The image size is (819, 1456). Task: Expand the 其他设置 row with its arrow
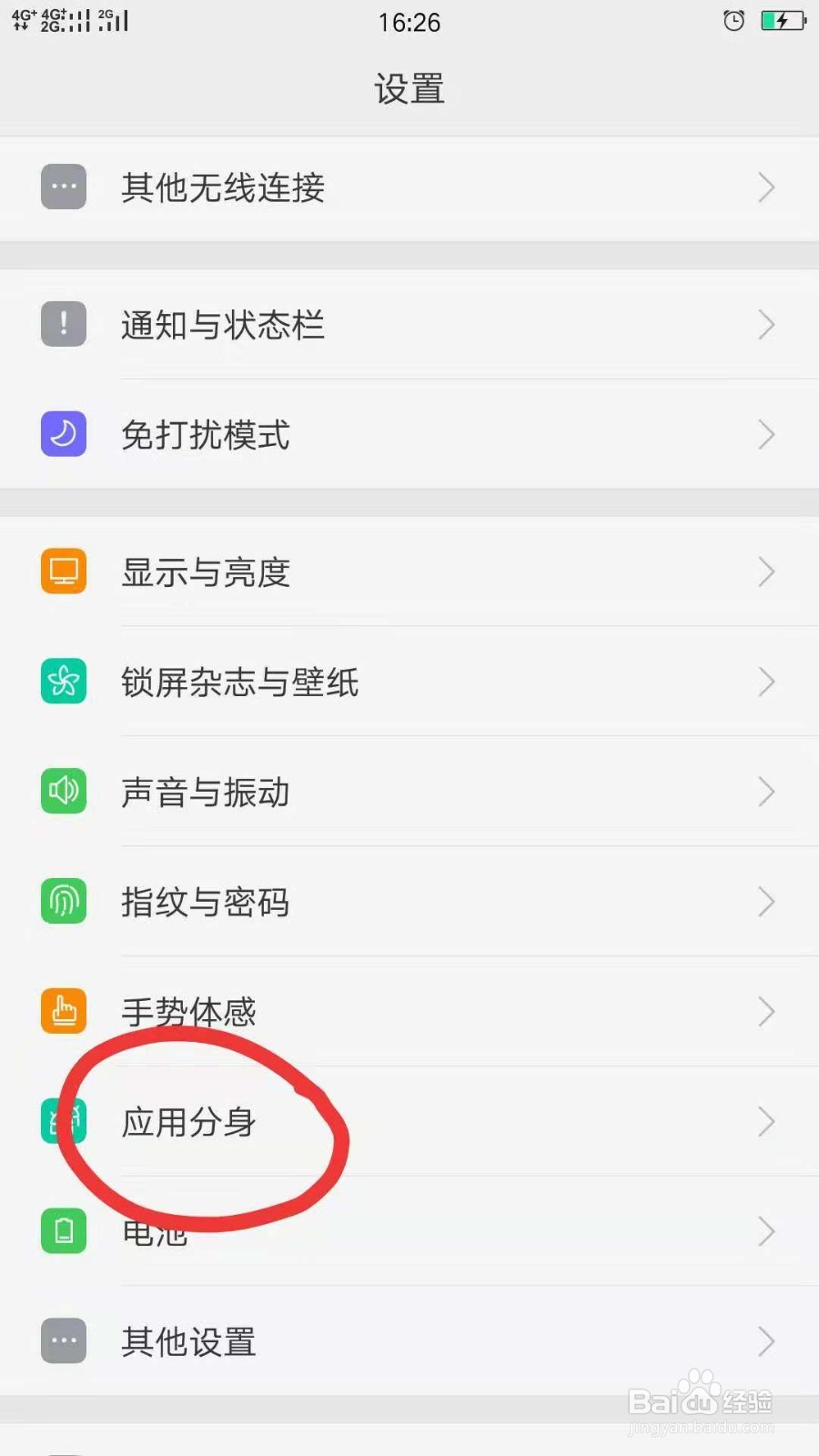[x=767, y=1341]
